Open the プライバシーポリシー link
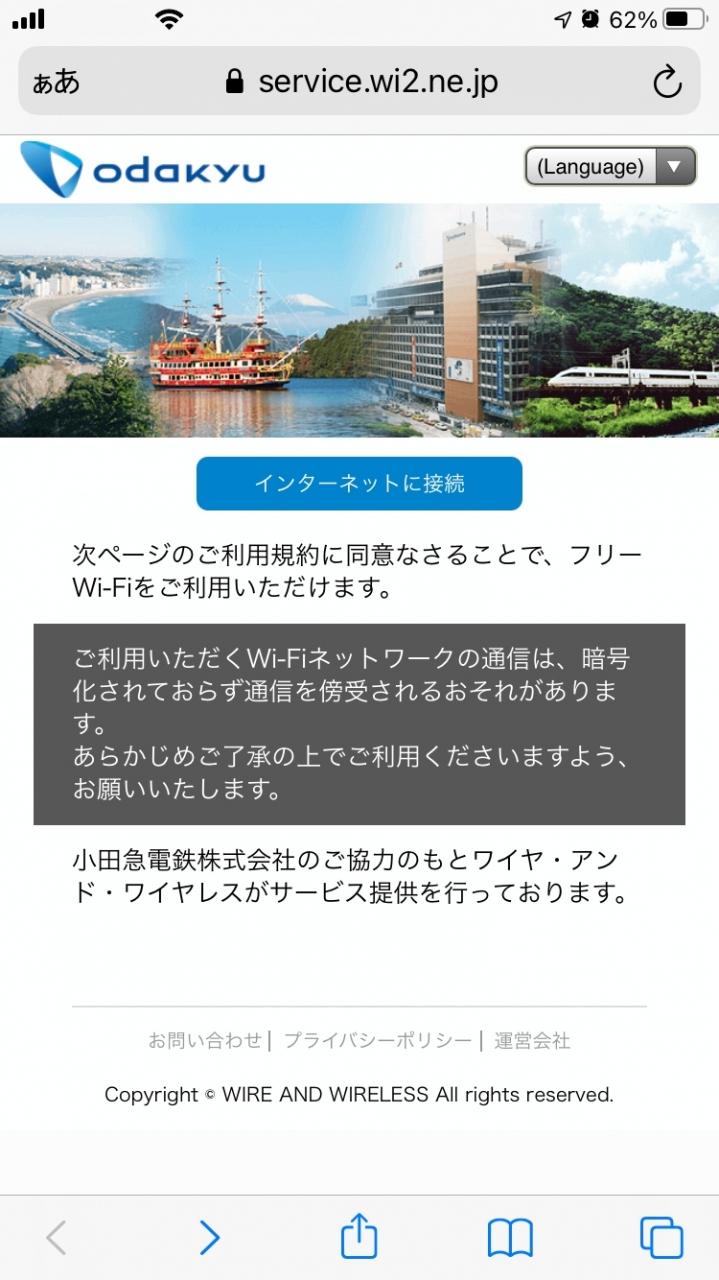719x1280 pixels. (377, 1041)
